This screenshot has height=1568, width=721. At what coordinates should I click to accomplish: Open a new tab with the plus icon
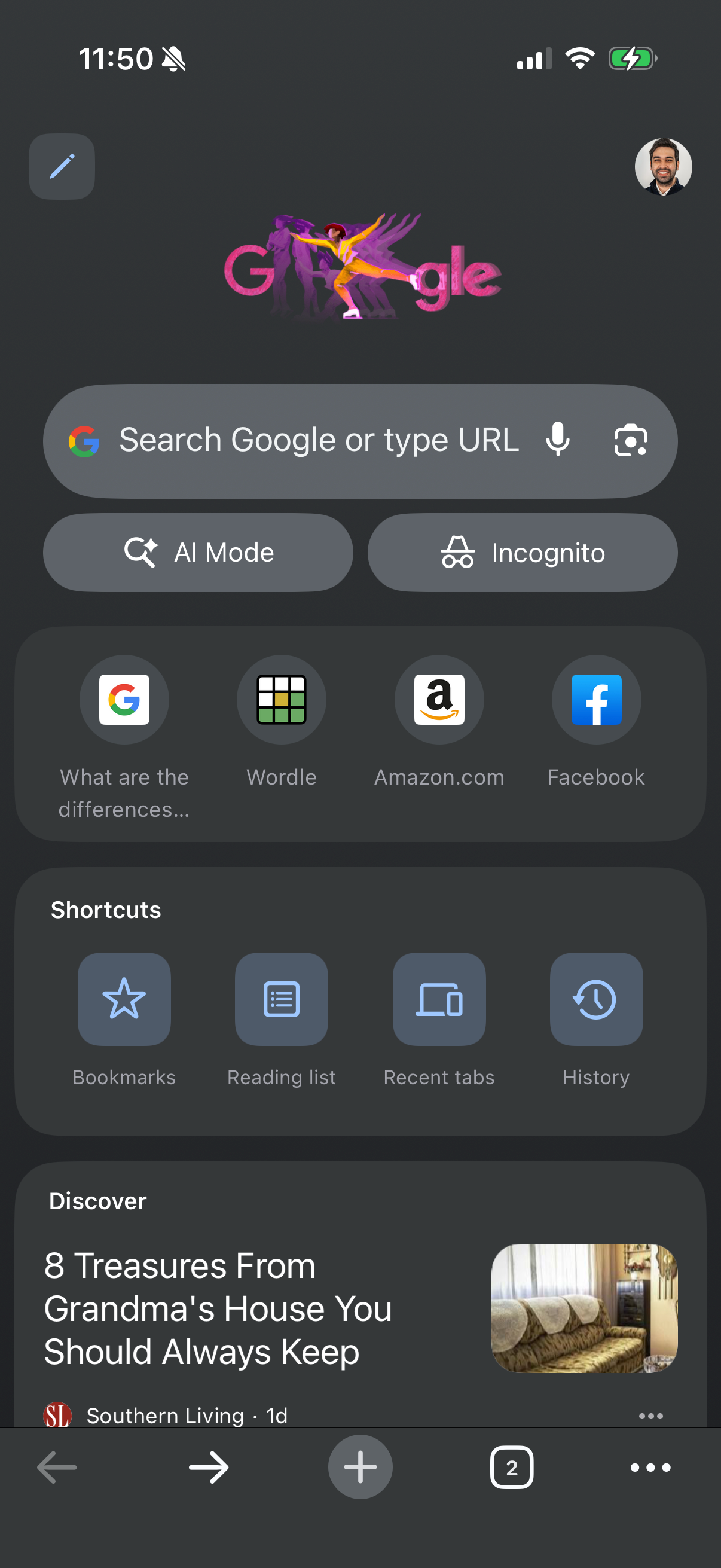click(x=360, y=1467)
